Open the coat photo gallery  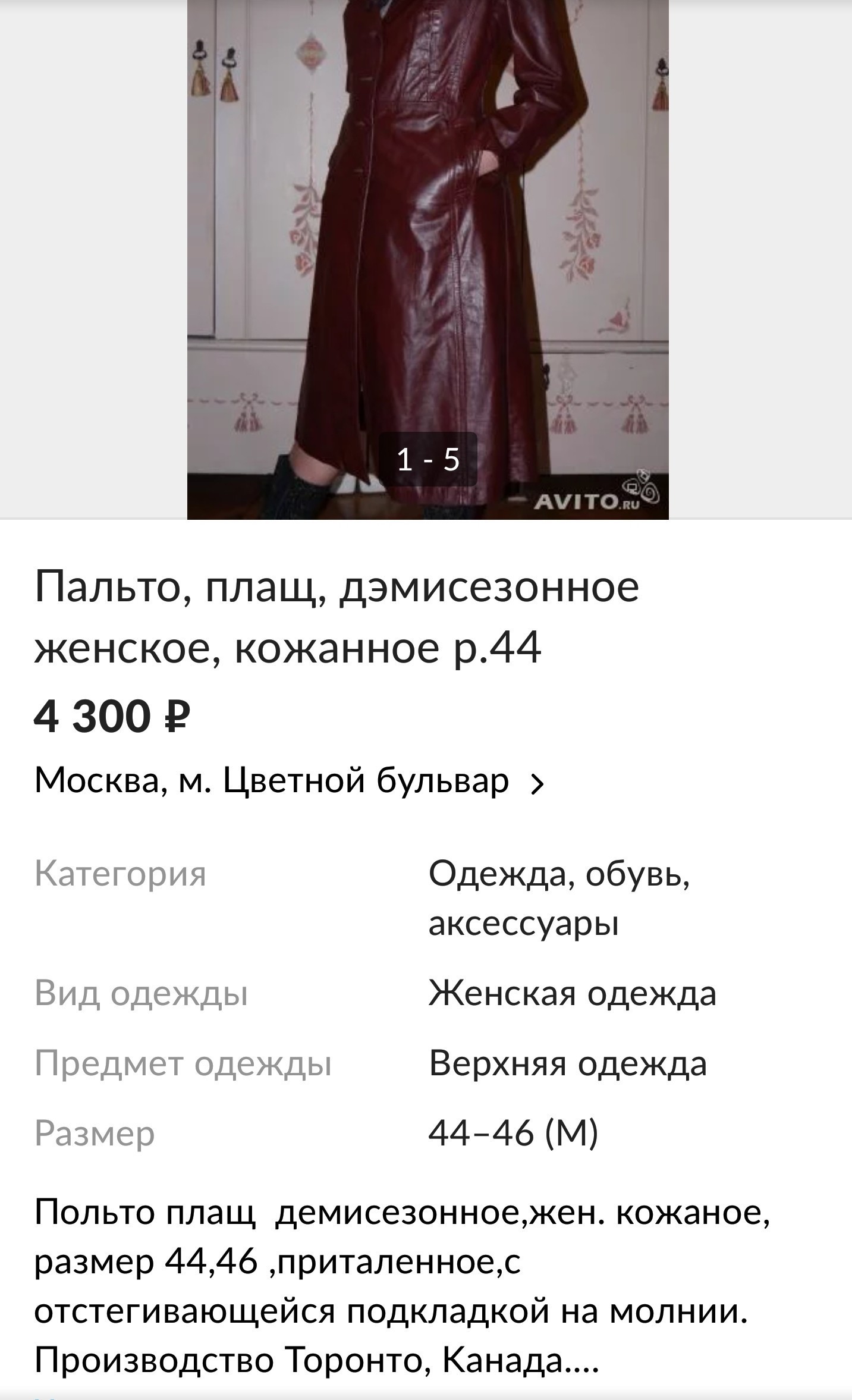427,250
